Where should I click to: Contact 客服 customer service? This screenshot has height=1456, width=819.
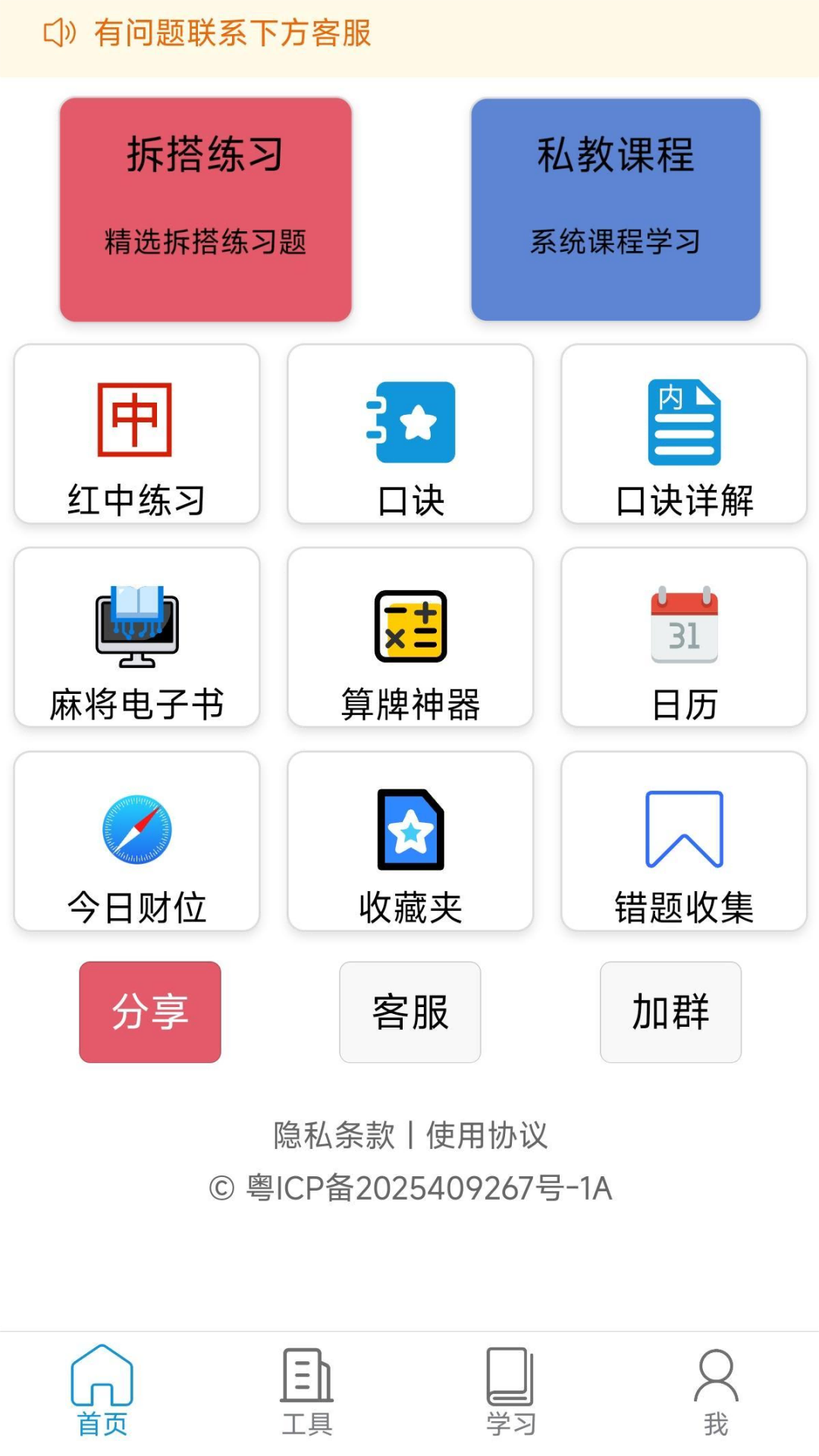point(409,1012)
